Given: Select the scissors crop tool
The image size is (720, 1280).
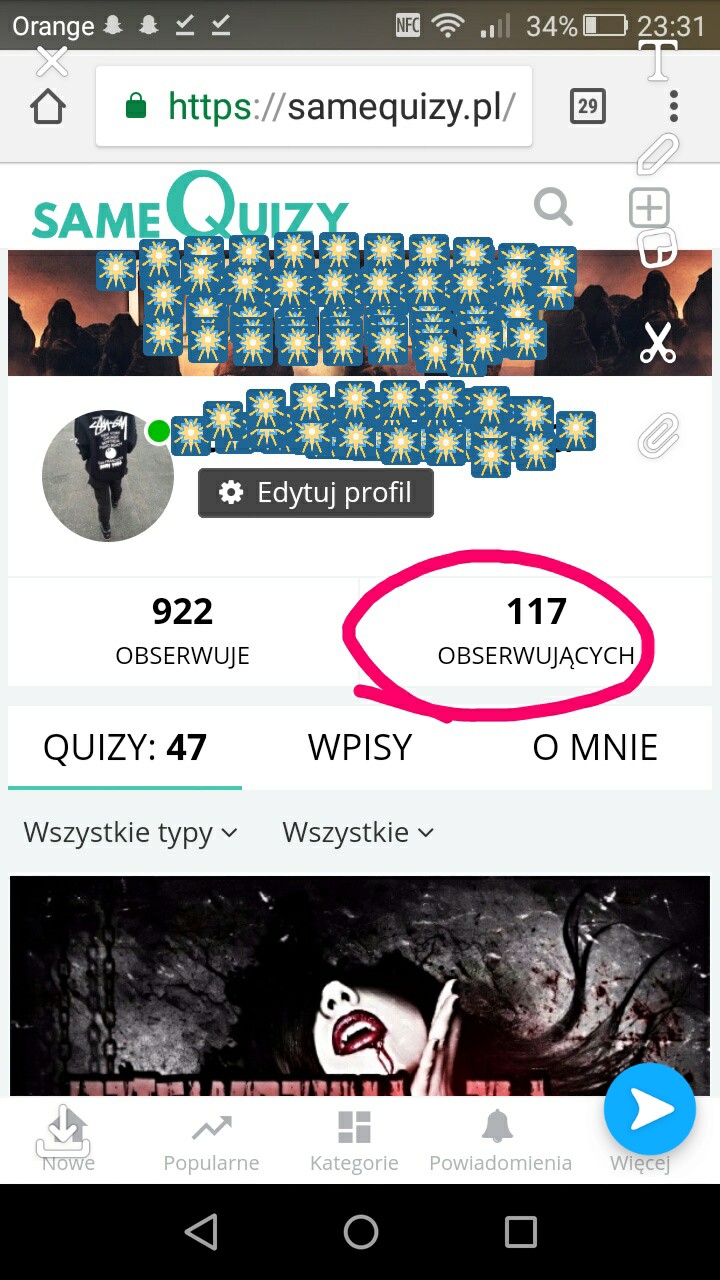Looking at the screenshot, I should tap(657, 344).
